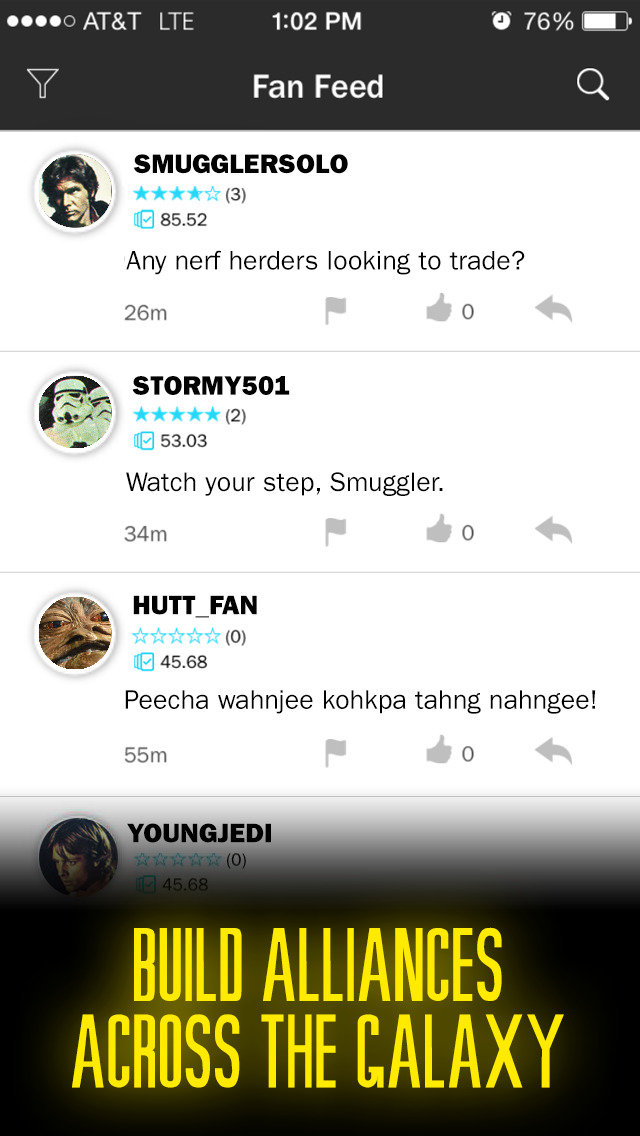The width and height of the screenshot is (640, 1136).
Task: Open the filter funnel in Fan Feed
Action: [43, 84]
